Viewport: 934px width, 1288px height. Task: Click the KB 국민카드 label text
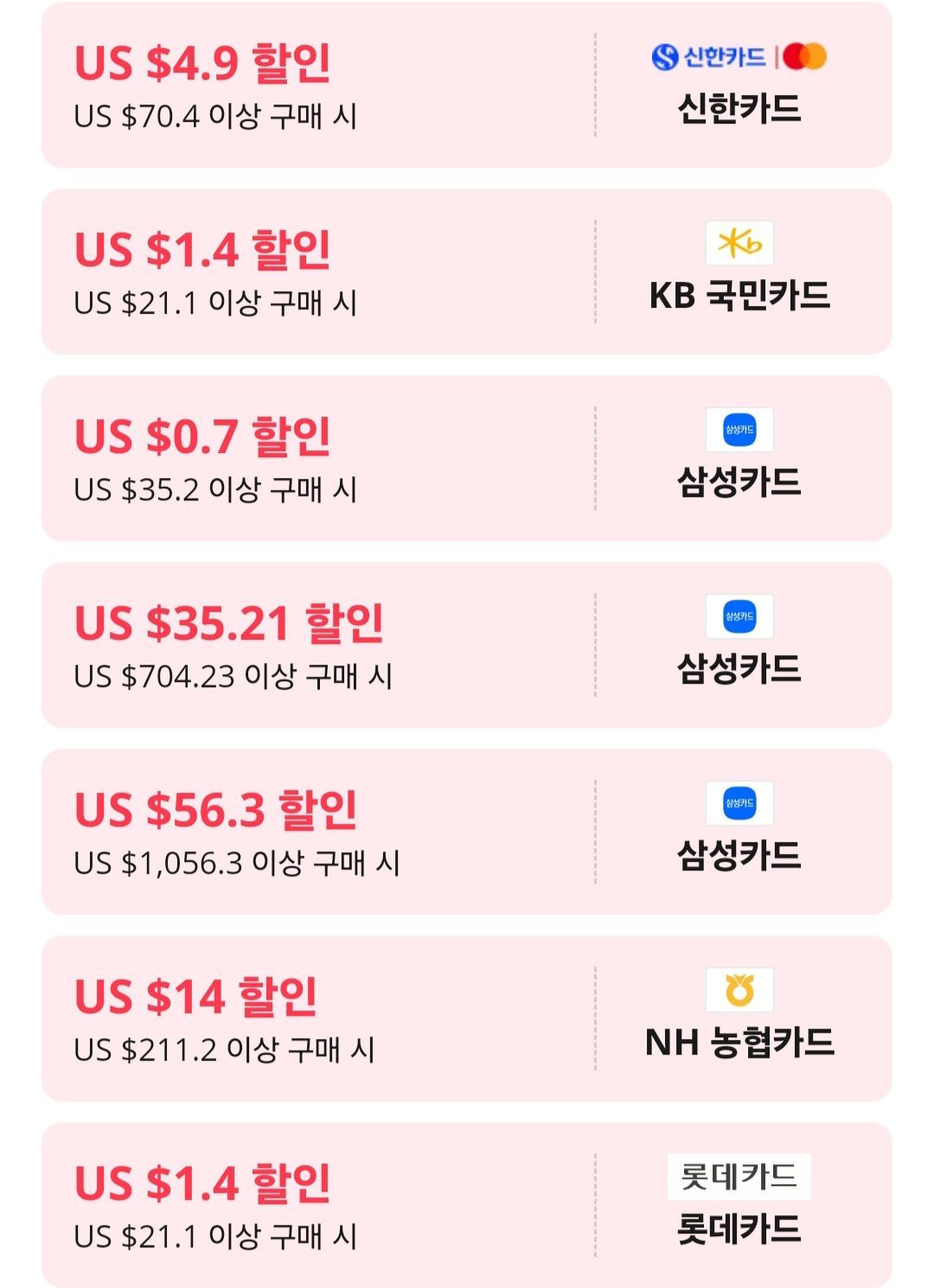coord(739,297)
